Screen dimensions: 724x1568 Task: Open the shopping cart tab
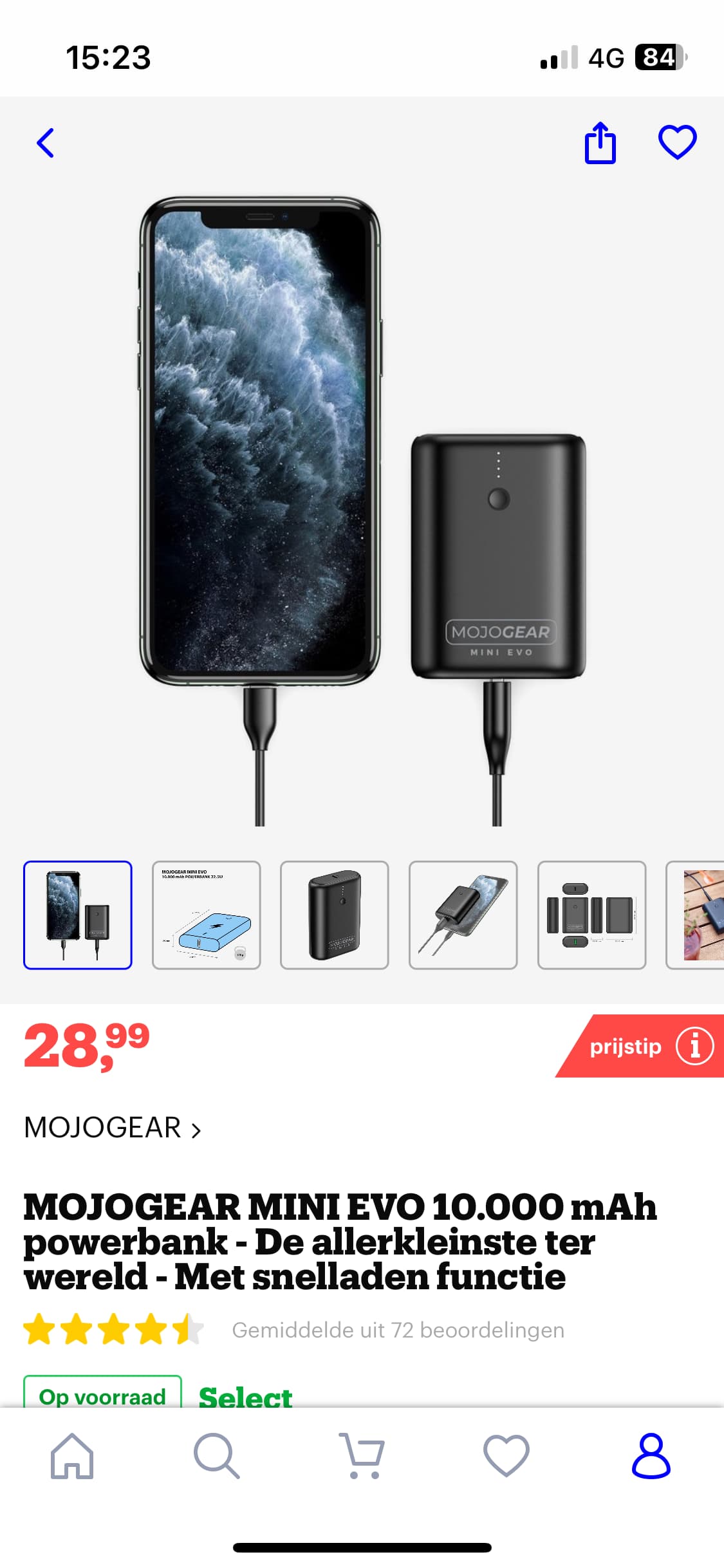click(362, 1456)
